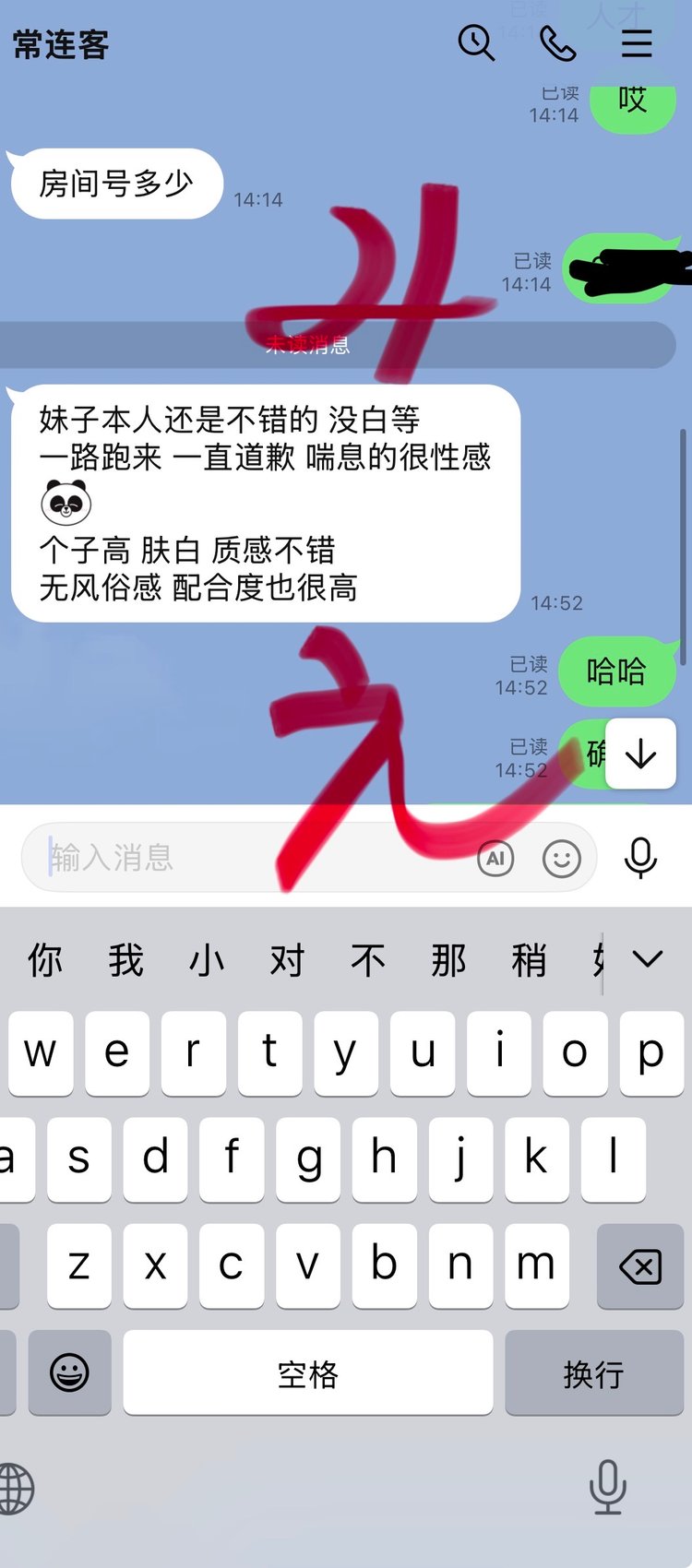Image resolution: width=692 pixels, height=1568 pixels.
Task: Open the AI assistant icon in the input bar
Action: pos(495,859)
